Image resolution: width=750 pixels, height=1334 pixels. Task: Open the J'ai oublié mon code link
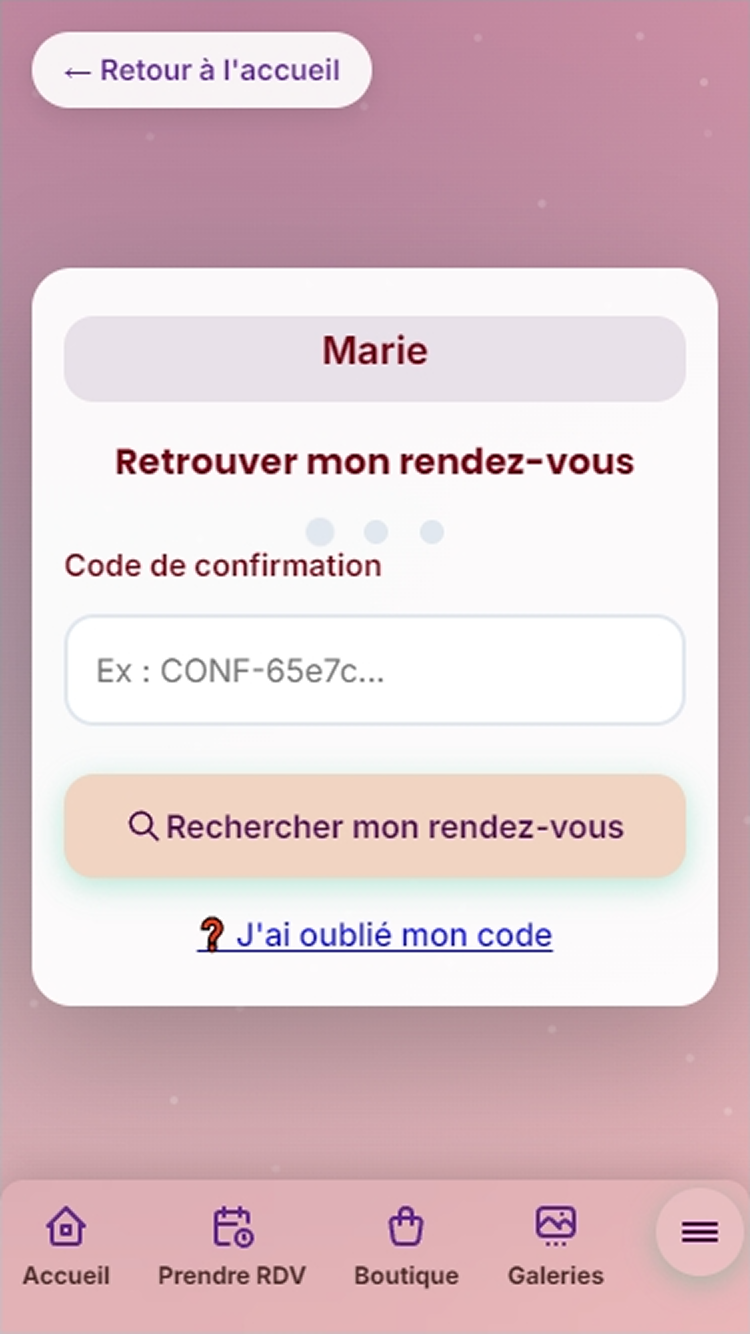[x=375, y=935]
